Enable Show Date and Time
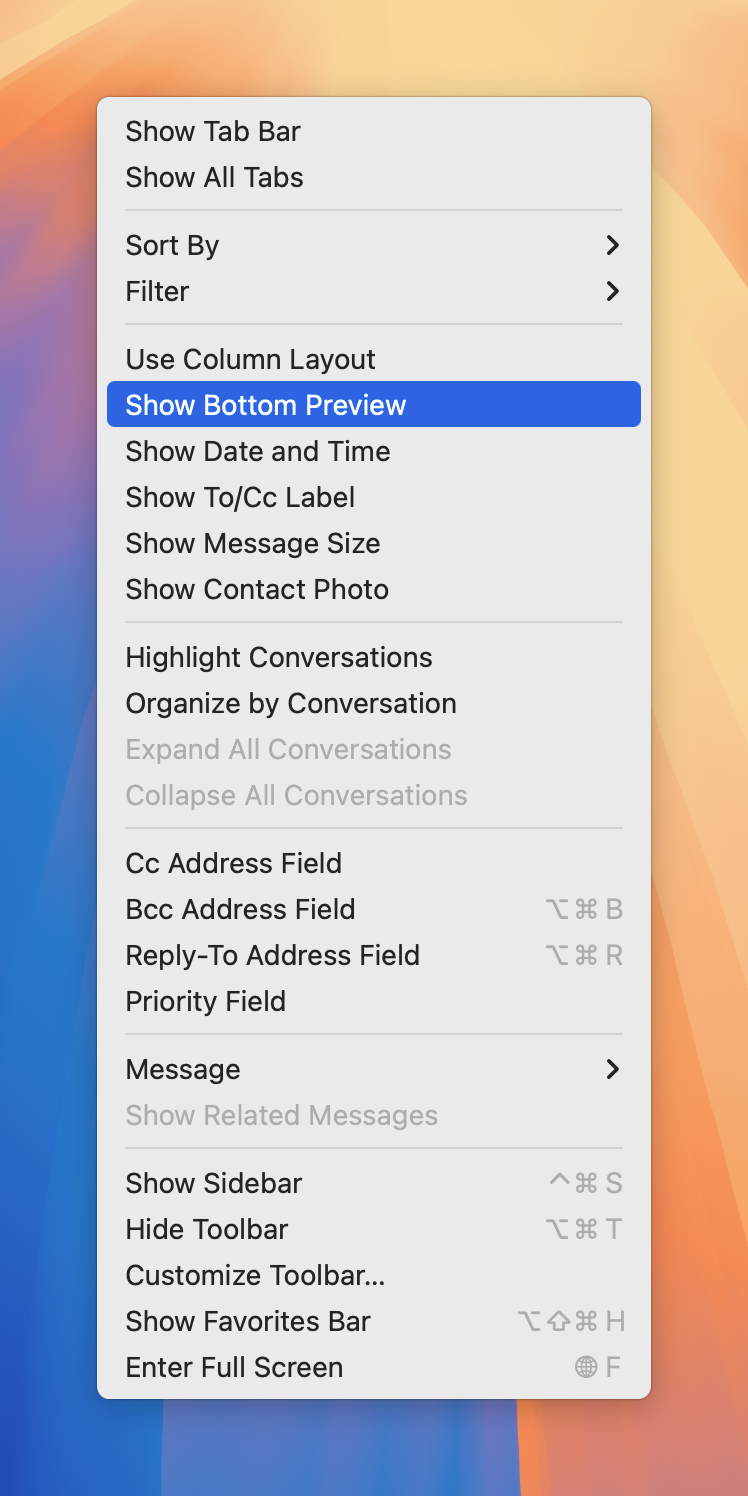 tap(373, 451)
